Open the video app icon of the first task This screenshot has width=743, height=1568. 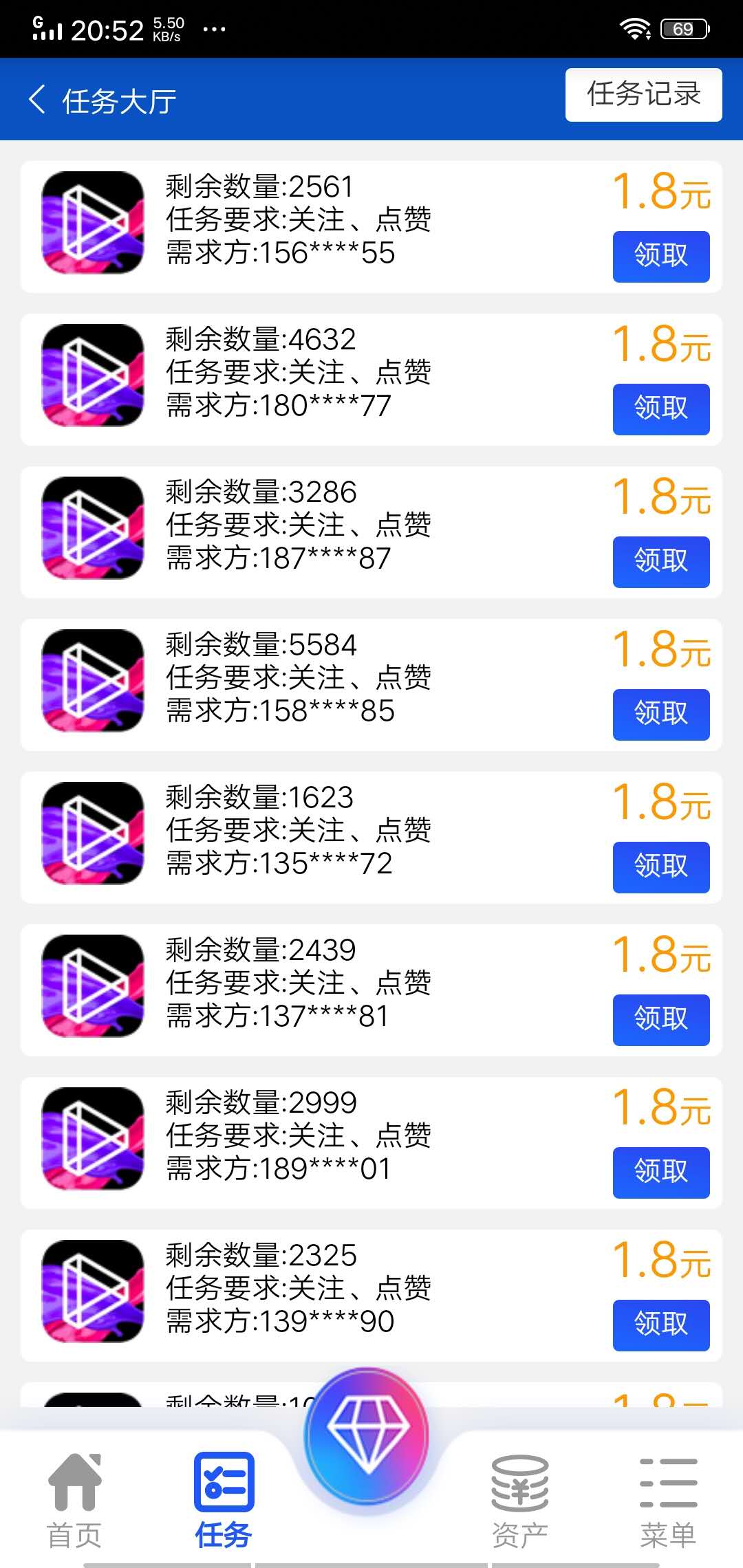click(92, 225)
